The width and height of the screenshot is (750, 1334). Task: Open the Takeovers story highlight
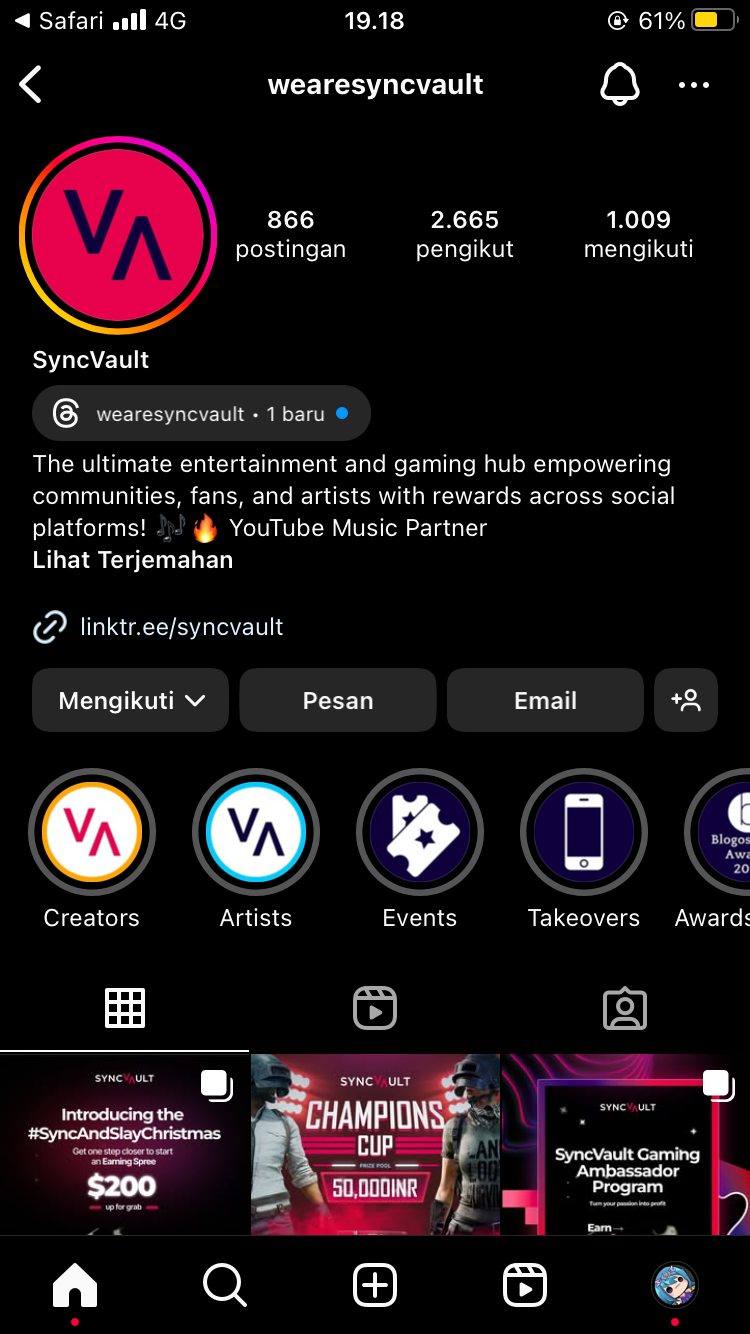(584, 832)
